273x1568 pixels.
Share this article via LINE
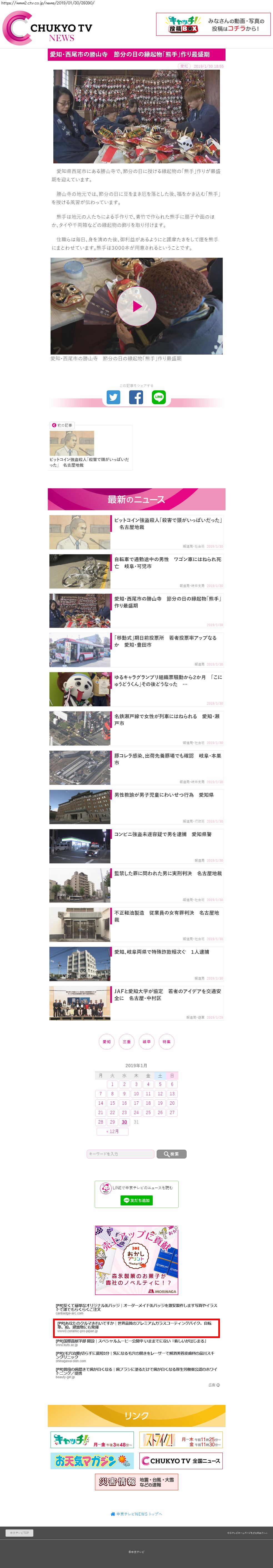click(x=158, y=397)
